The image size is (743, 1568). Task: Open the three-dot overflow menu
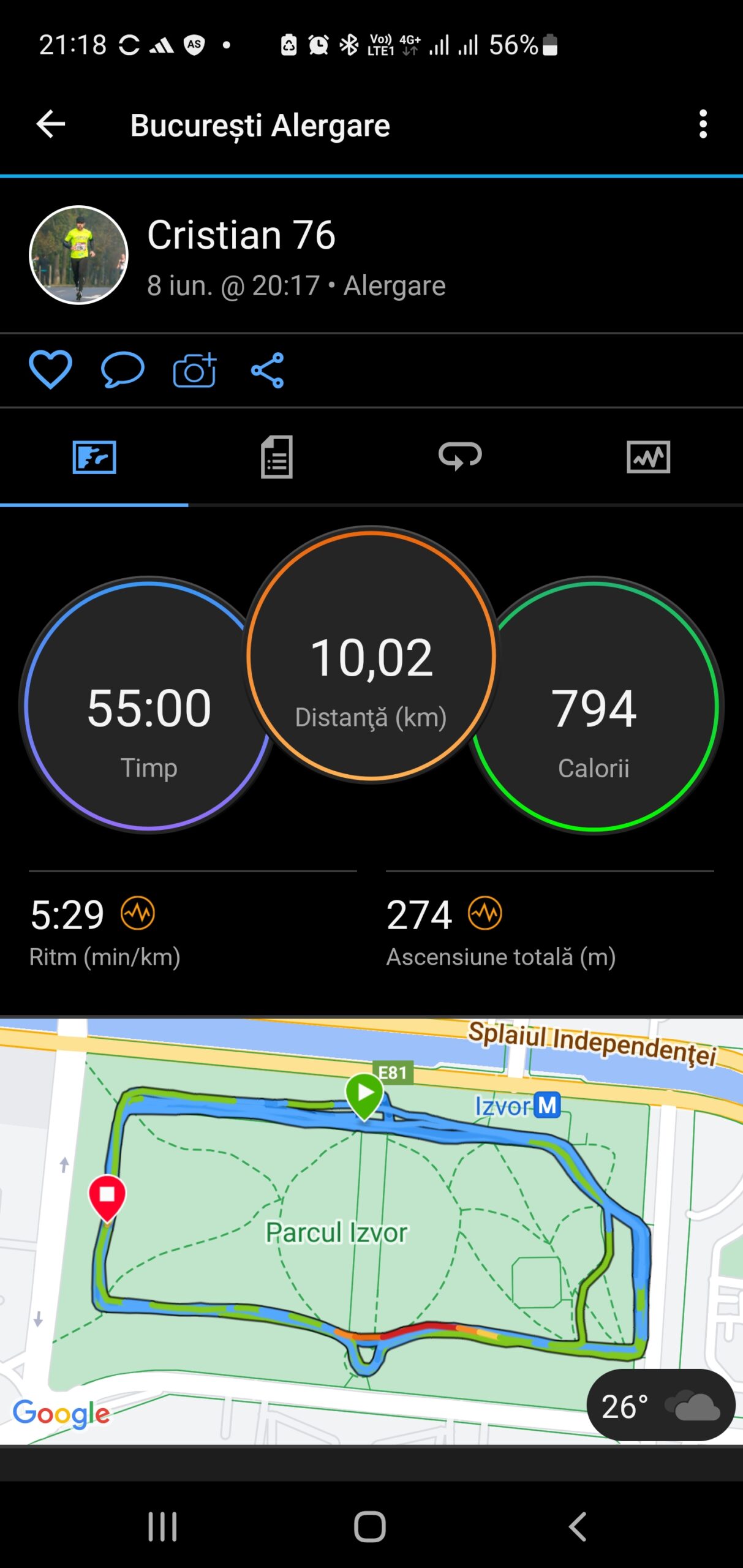pyautogui.click(x=703, y=124)
